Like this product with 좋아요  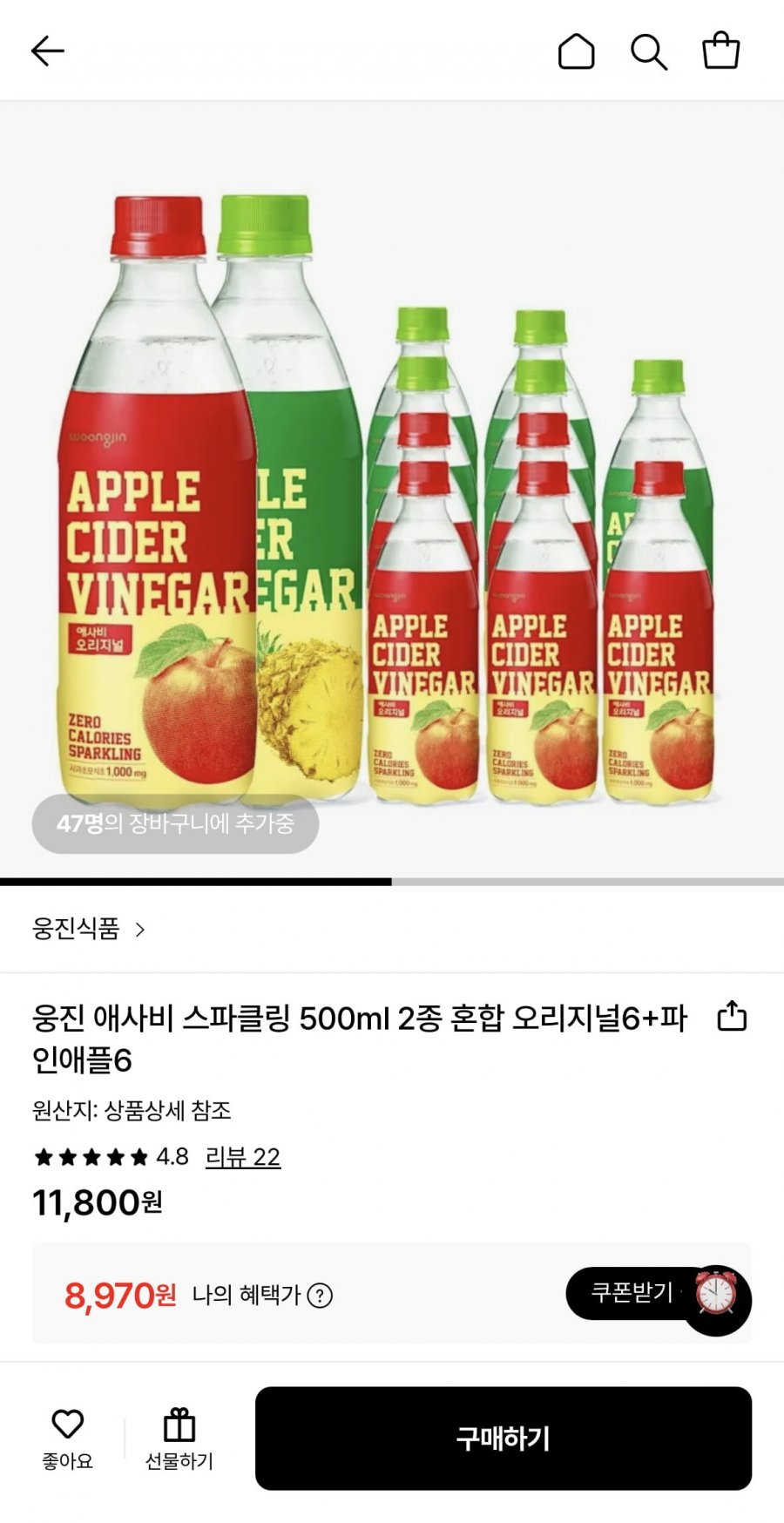[67, 1438]
